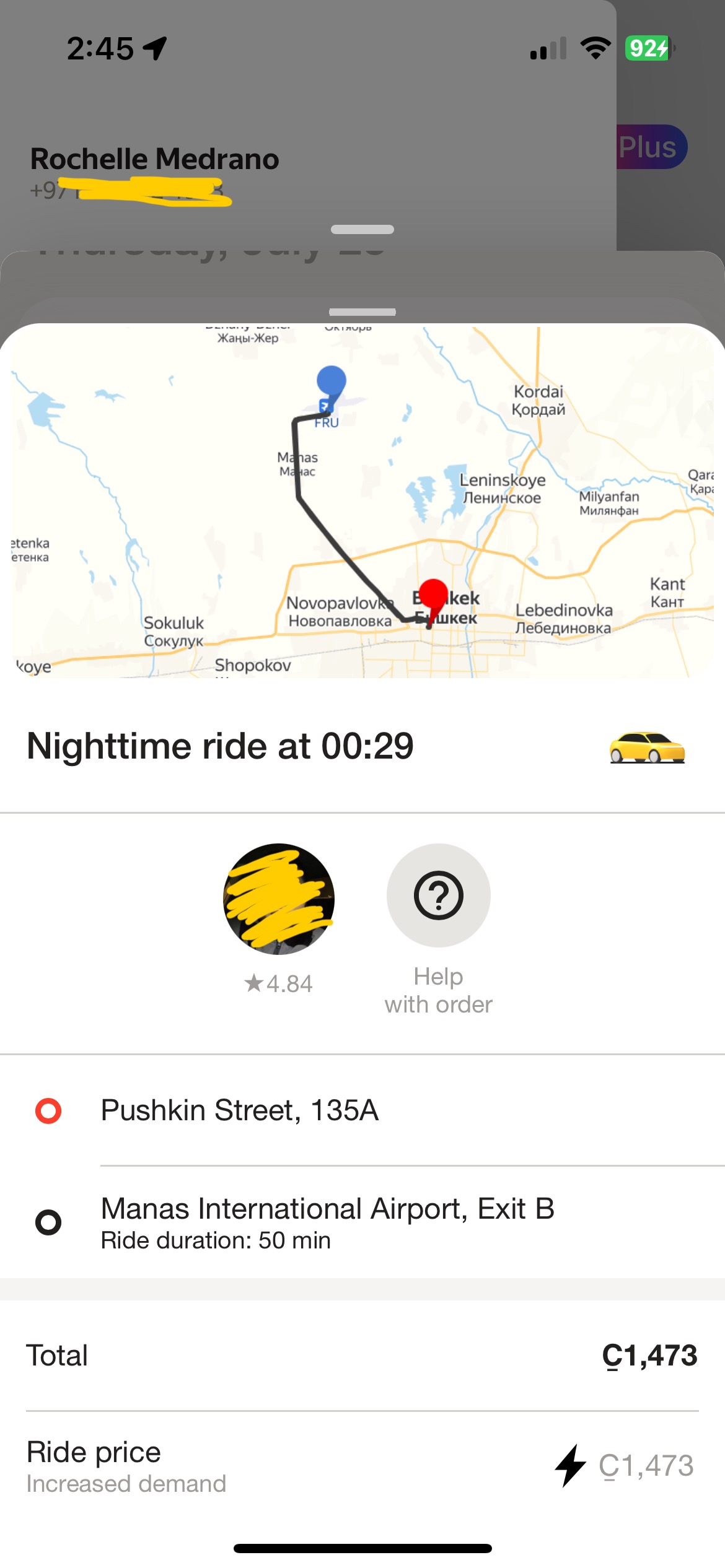725x1568 pixels.
Task: Open Help with order
Action: click(x=438, y=896)
